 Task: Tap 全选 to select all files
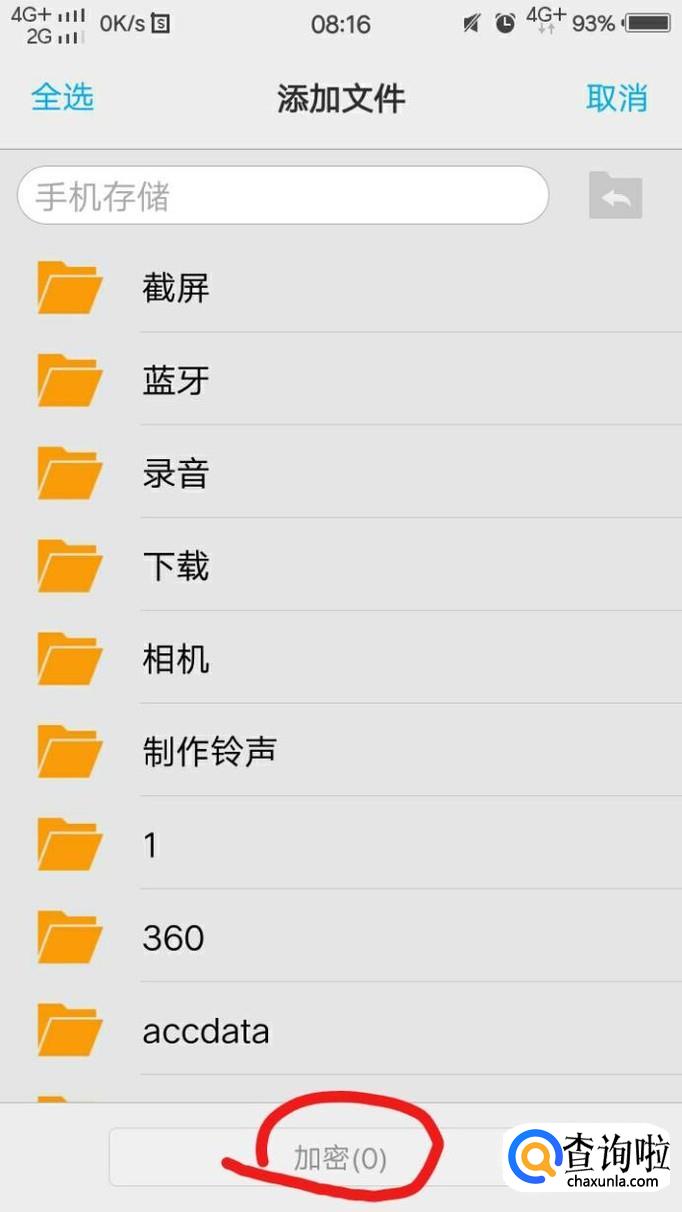(x=62, y=98)
